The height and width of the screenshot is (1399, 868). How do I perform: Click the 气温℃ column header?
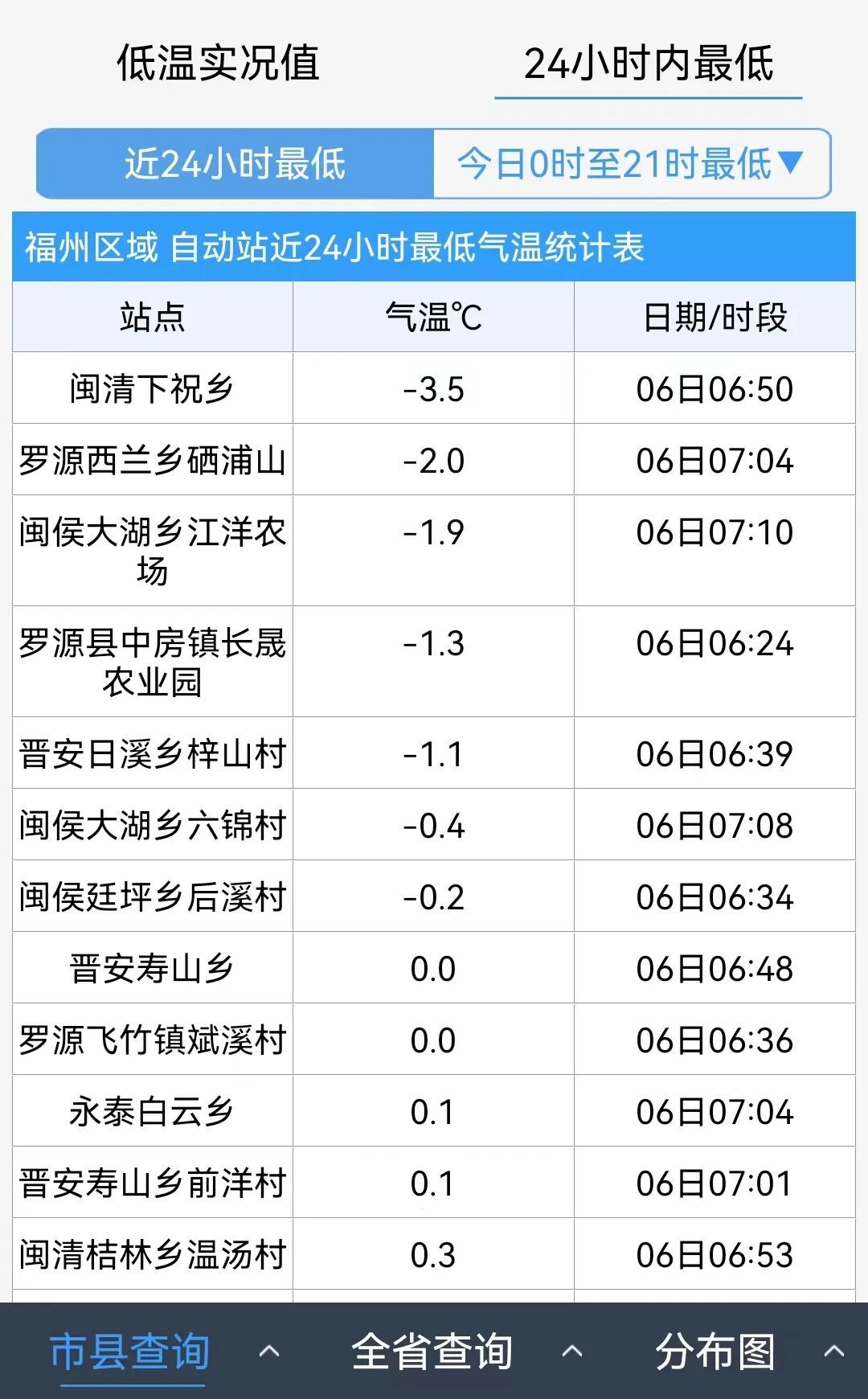pyautogui.click(x=434, y=317)
